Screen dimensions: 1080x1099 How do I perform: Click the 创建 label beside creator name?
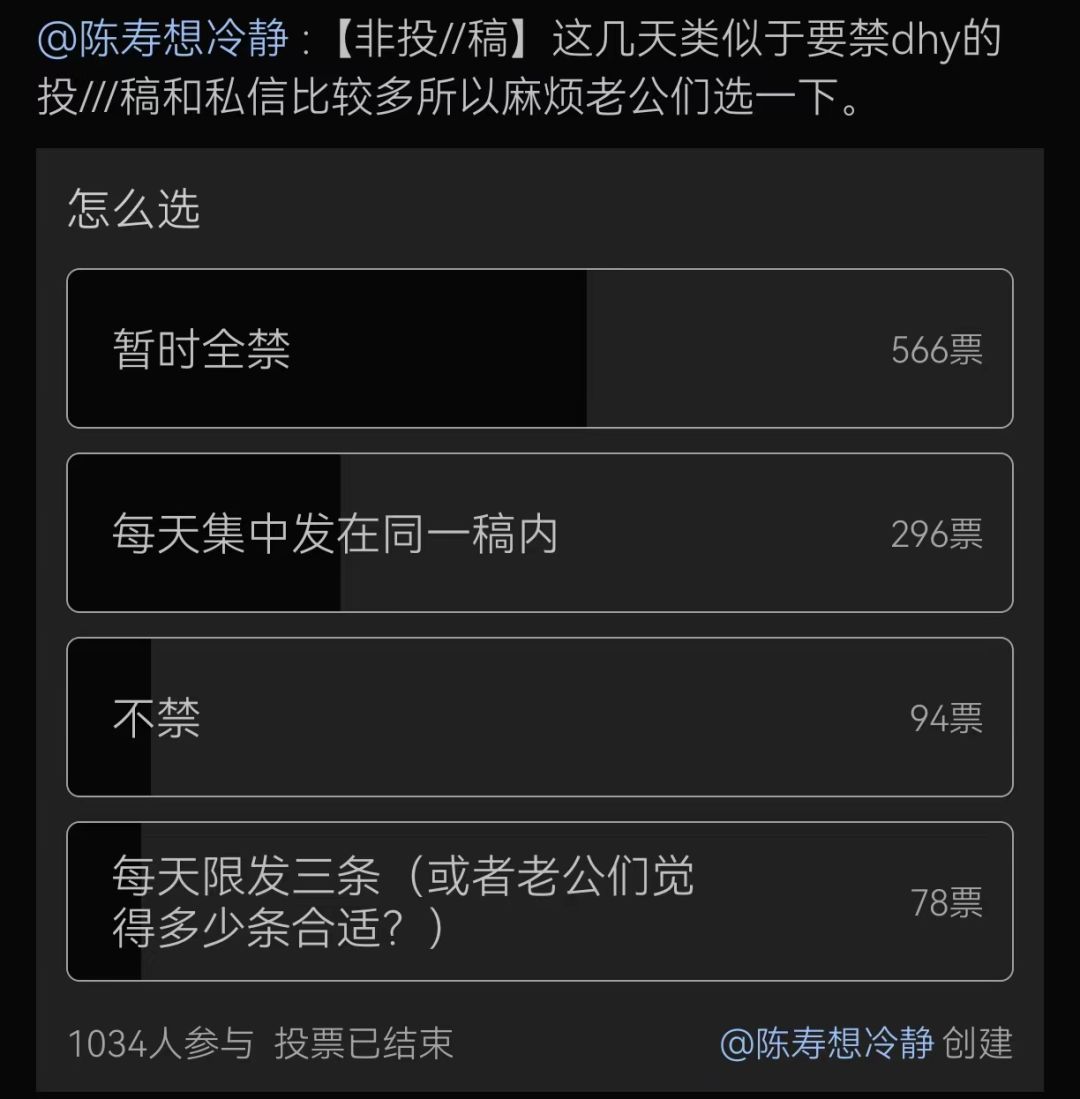[x=979, y=1046]
